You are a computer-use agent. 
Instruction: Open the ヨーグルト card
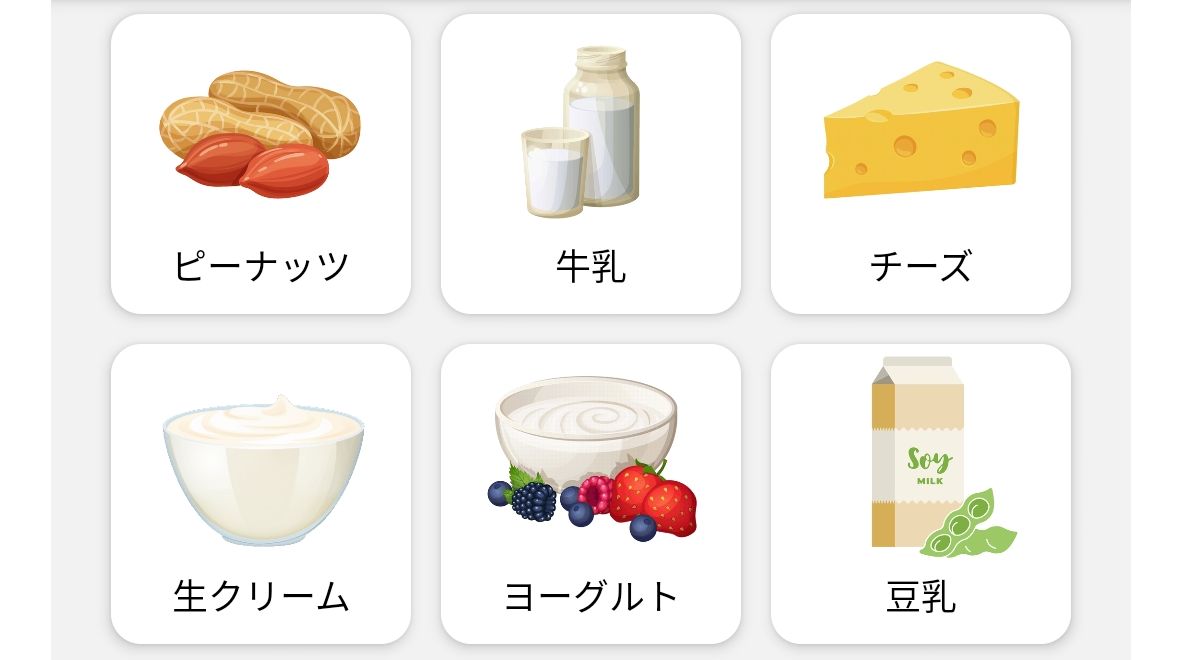click(x=590, y=495)
